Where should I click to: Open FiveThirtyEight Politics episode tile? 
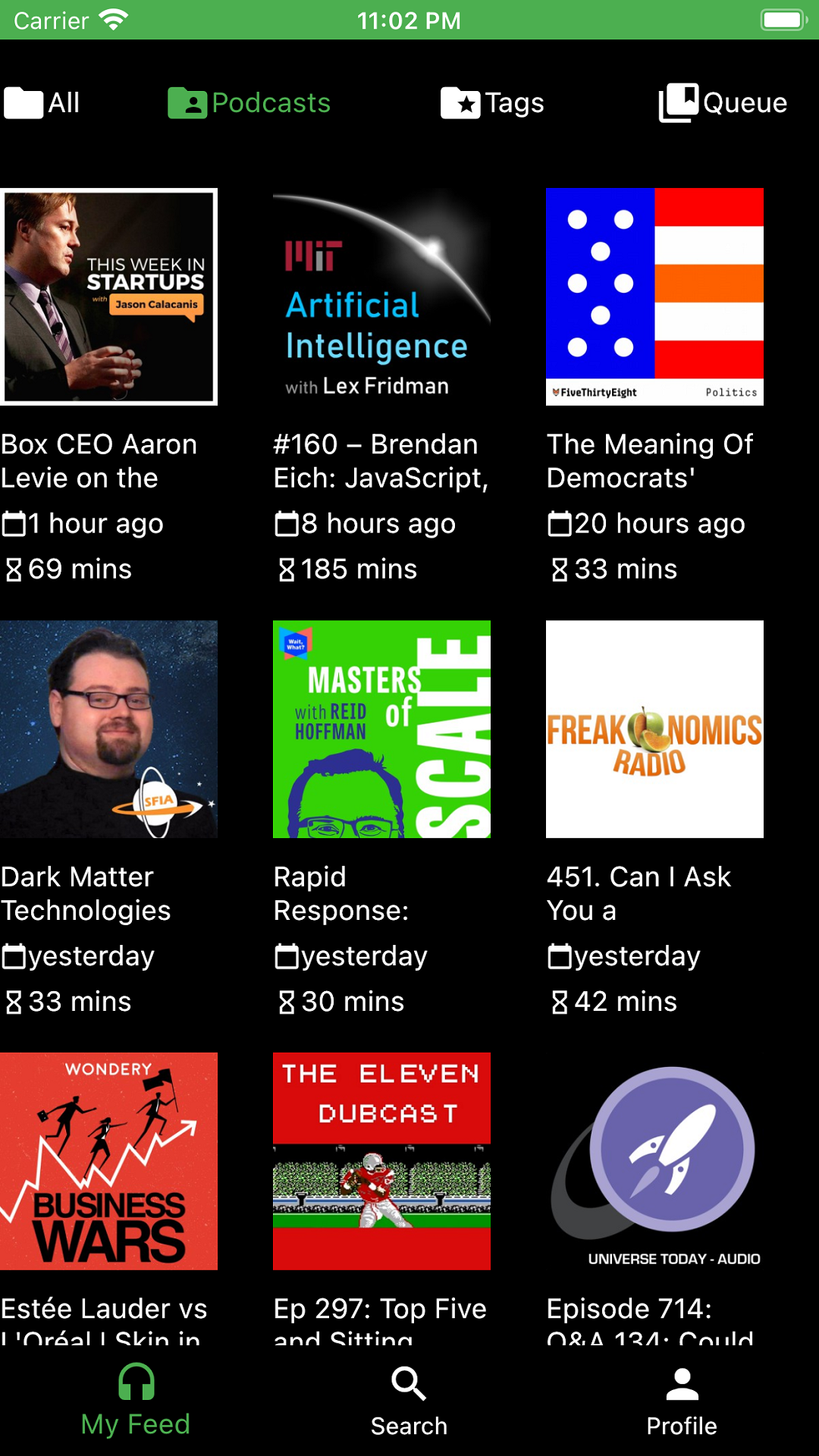pos(654,297)
